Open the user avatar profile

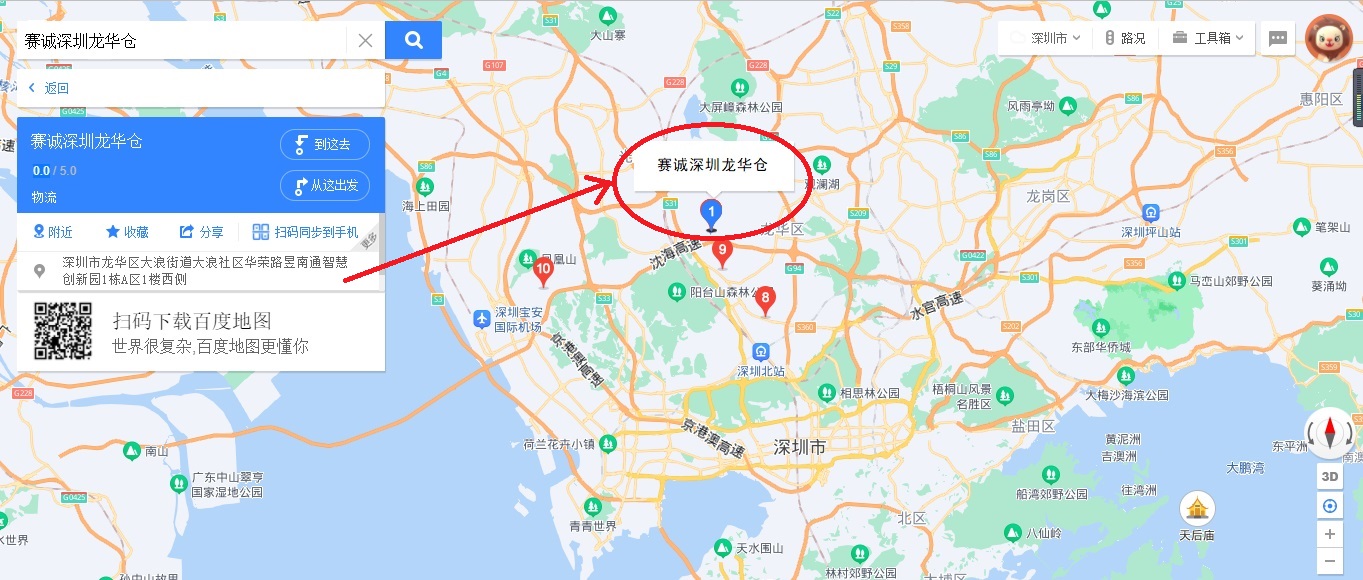click(1328, 38)
